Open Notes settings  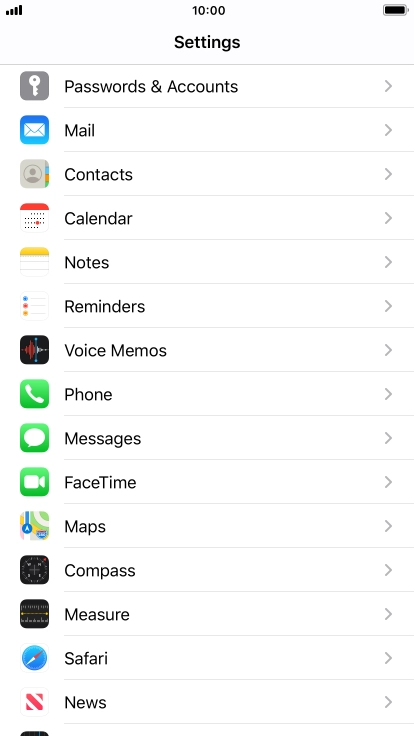207,262
